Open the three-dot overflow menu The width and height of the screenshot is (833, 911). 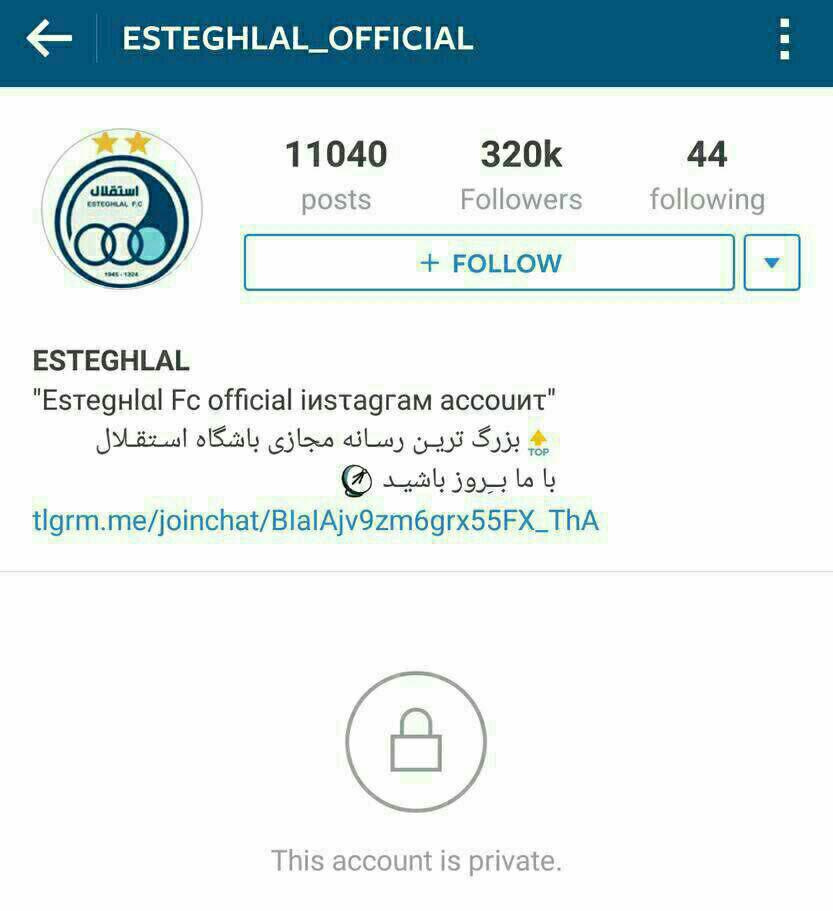pyautogui.click(x=784, y=40)
